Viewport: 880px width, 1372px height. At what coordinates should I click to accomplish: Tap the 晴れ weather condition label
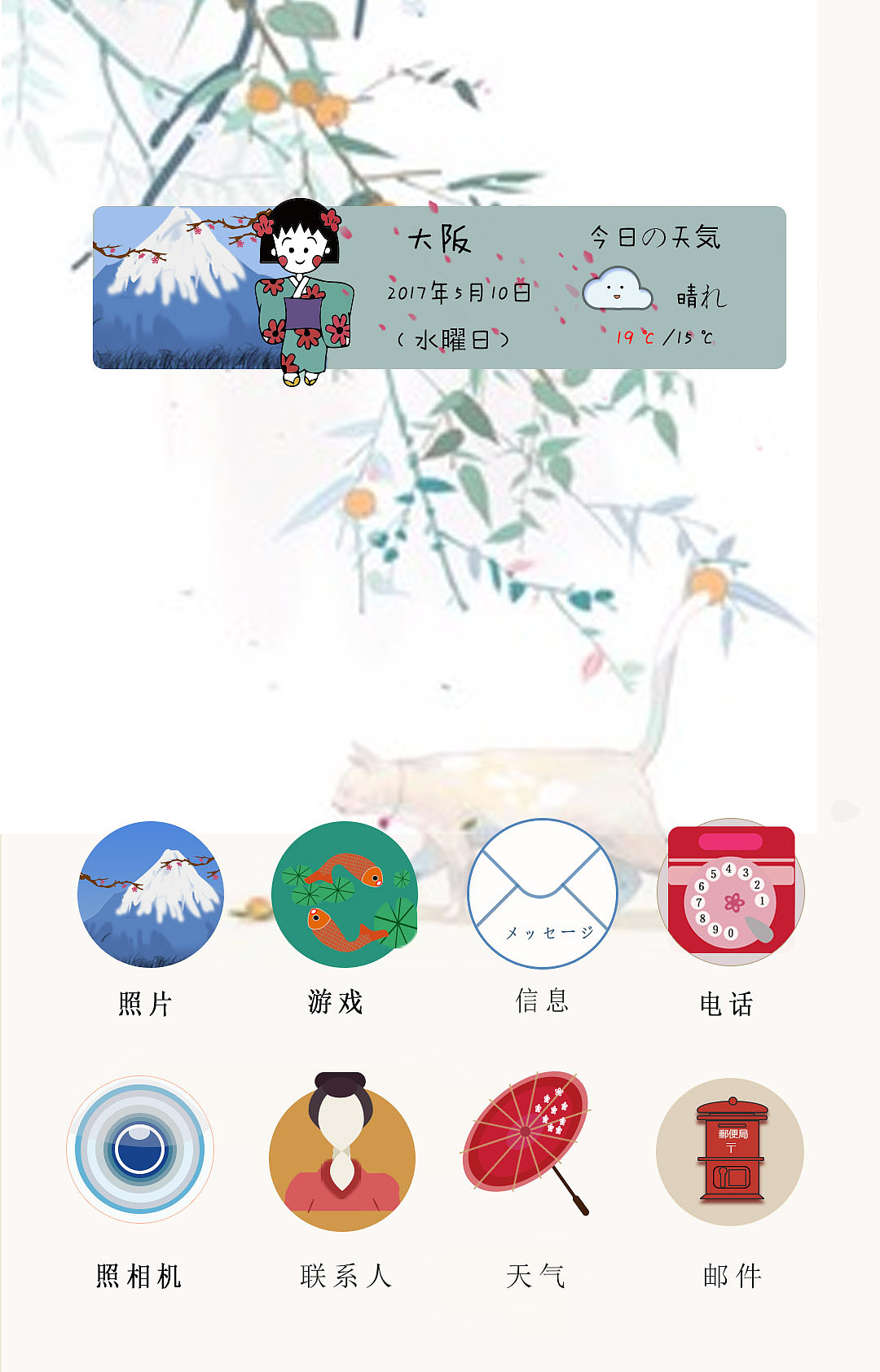[x=701, y=297]
